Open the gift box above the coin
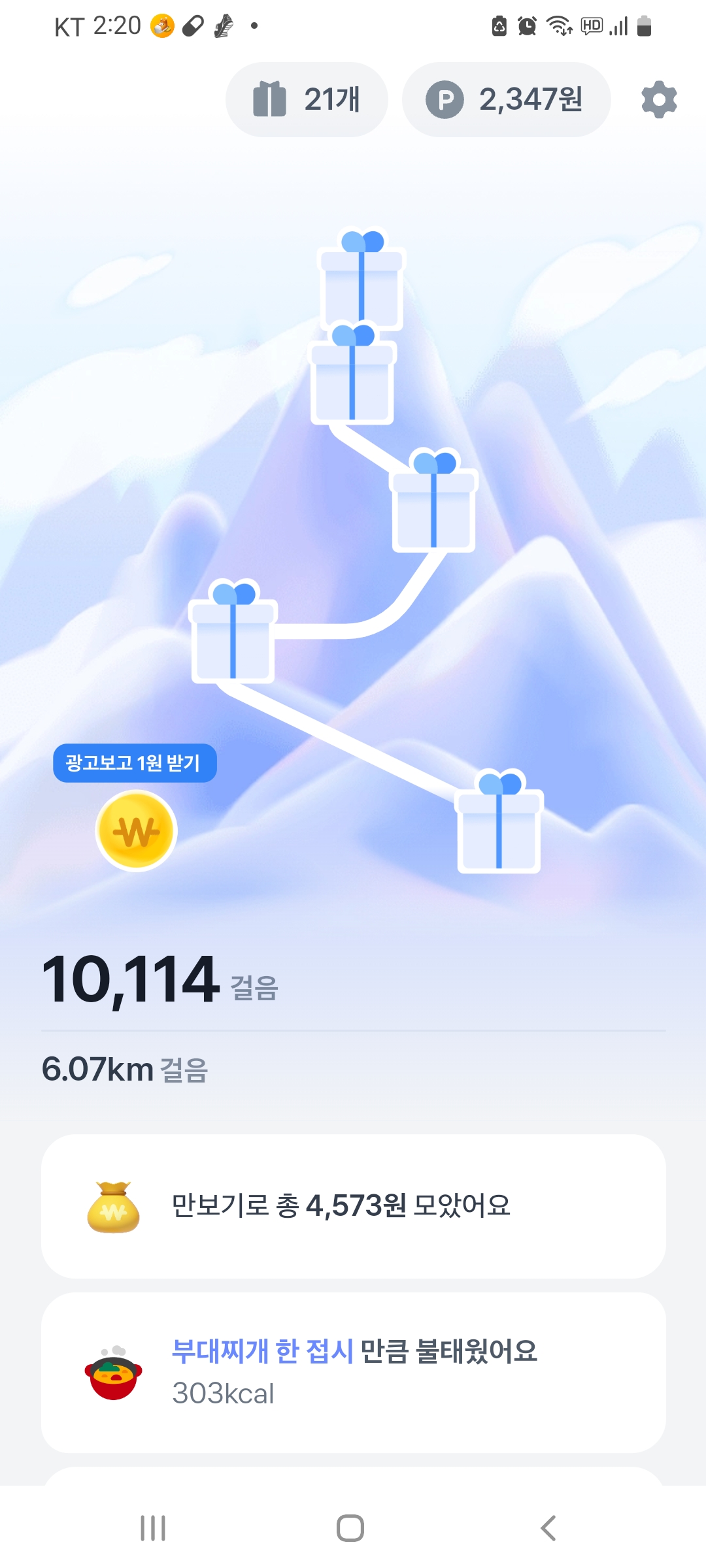This screenshot has height=1568, width=706. point(233,634)
